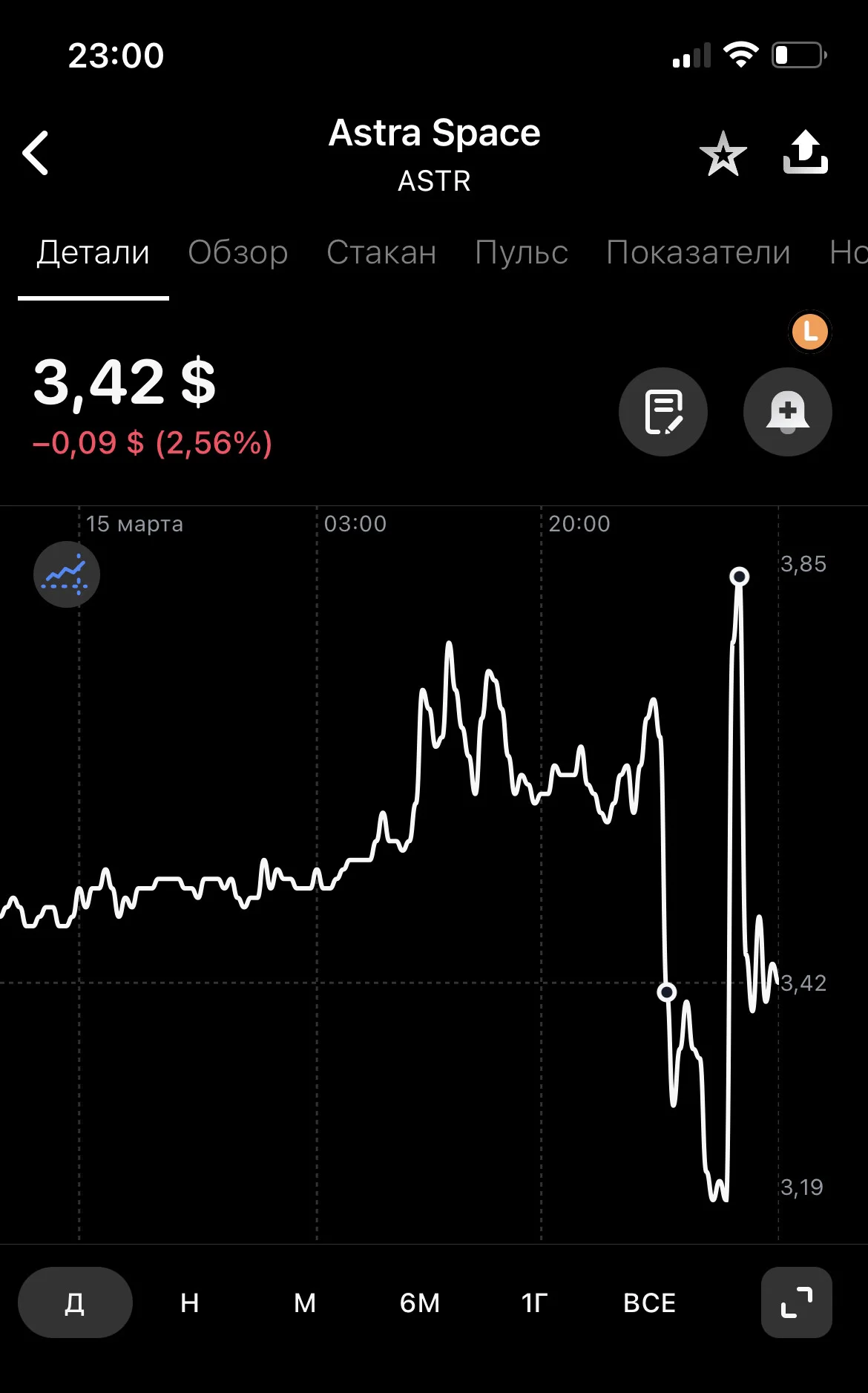Select the Д daily chart period

pyautogui.click(x=75, y=1302)
